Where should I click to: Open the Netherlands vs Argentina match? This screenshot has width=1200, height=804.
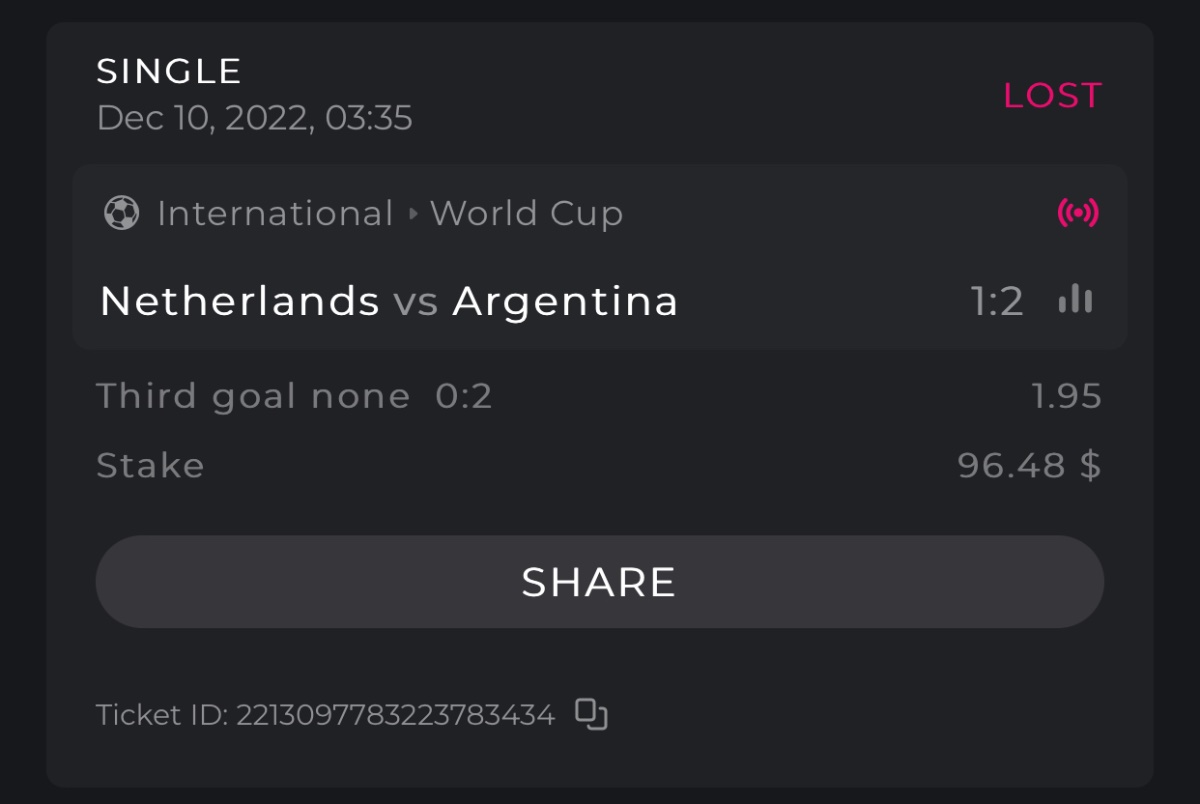pos(389,301)
